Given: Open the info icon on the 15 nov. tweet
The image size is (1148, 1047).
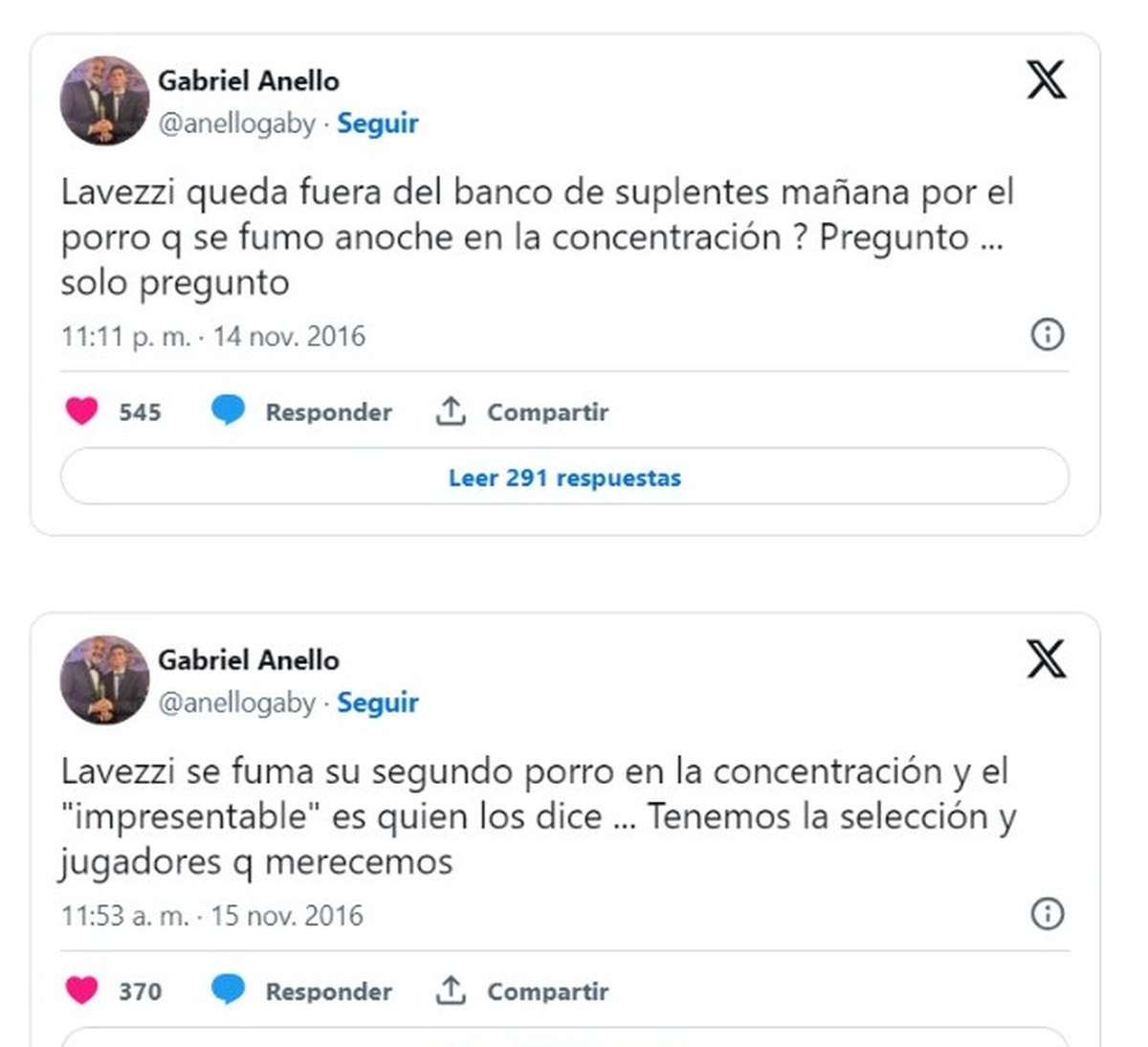Looking at the screenshot, I should click(x=1048, y=914).
